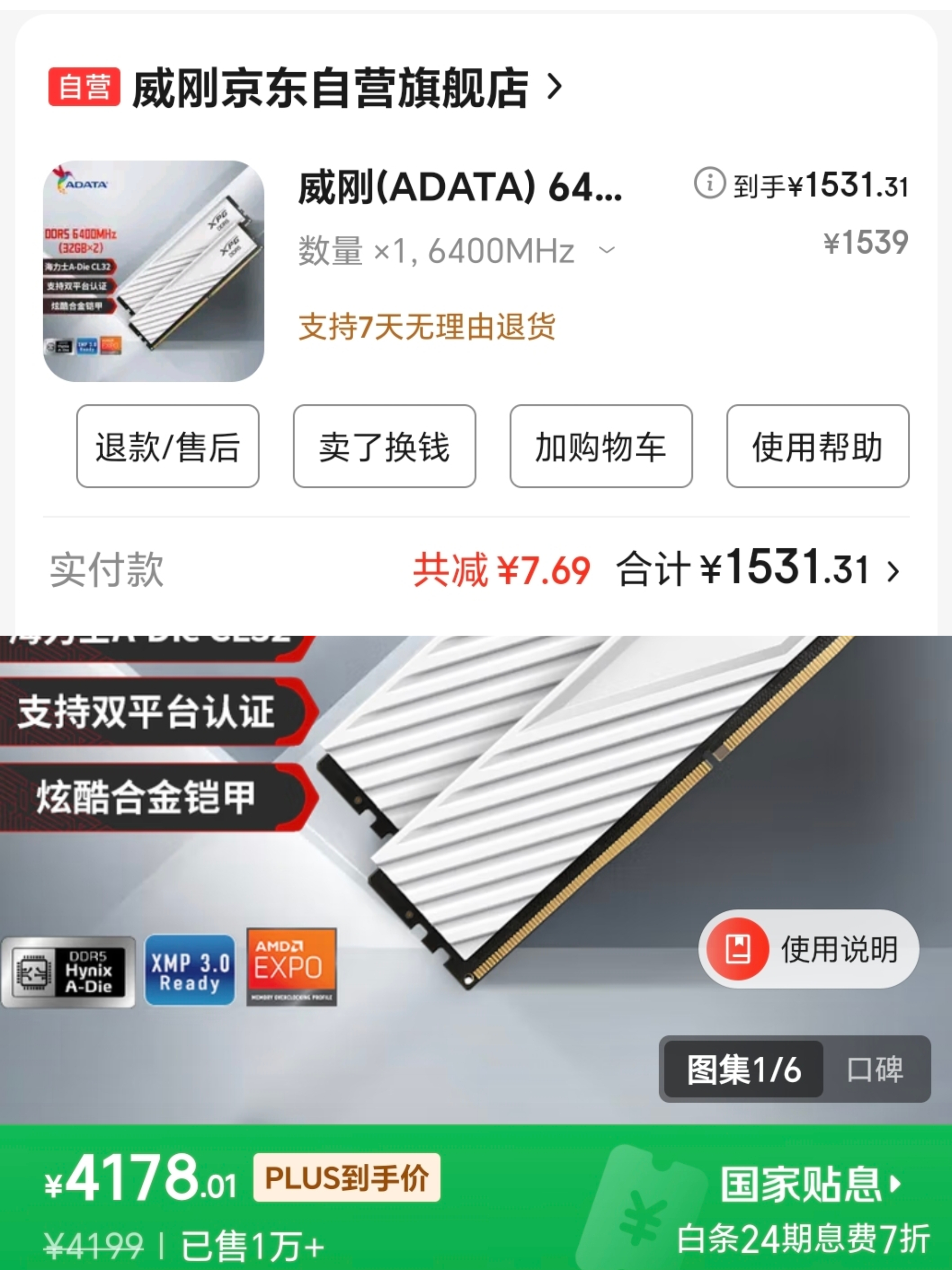Tap the 卖了换钱 button
Screen dimensions: 952x1270
coord(384,446)
